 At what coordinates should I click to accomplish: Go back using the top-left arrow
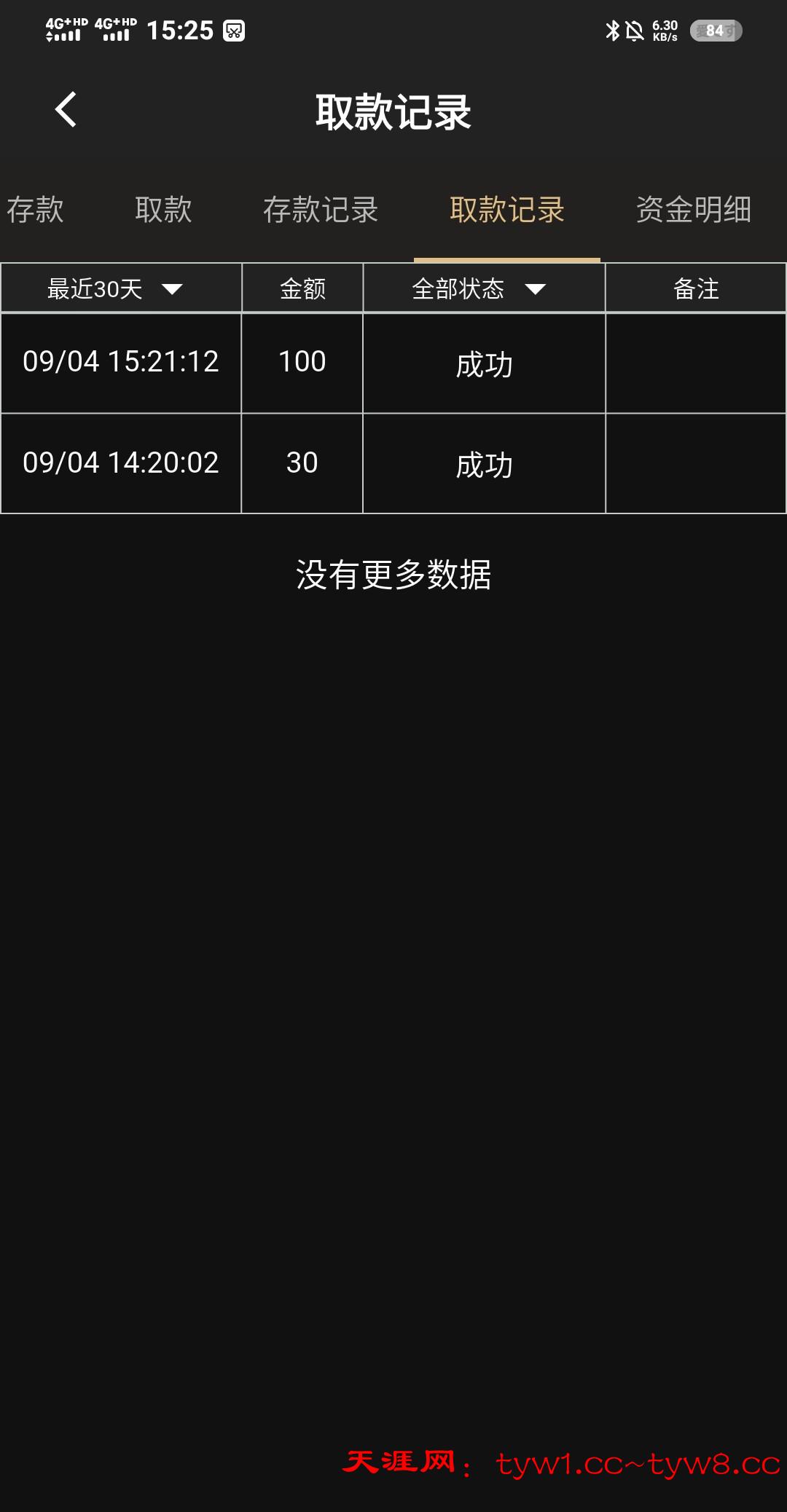click(x=66, y=110)
